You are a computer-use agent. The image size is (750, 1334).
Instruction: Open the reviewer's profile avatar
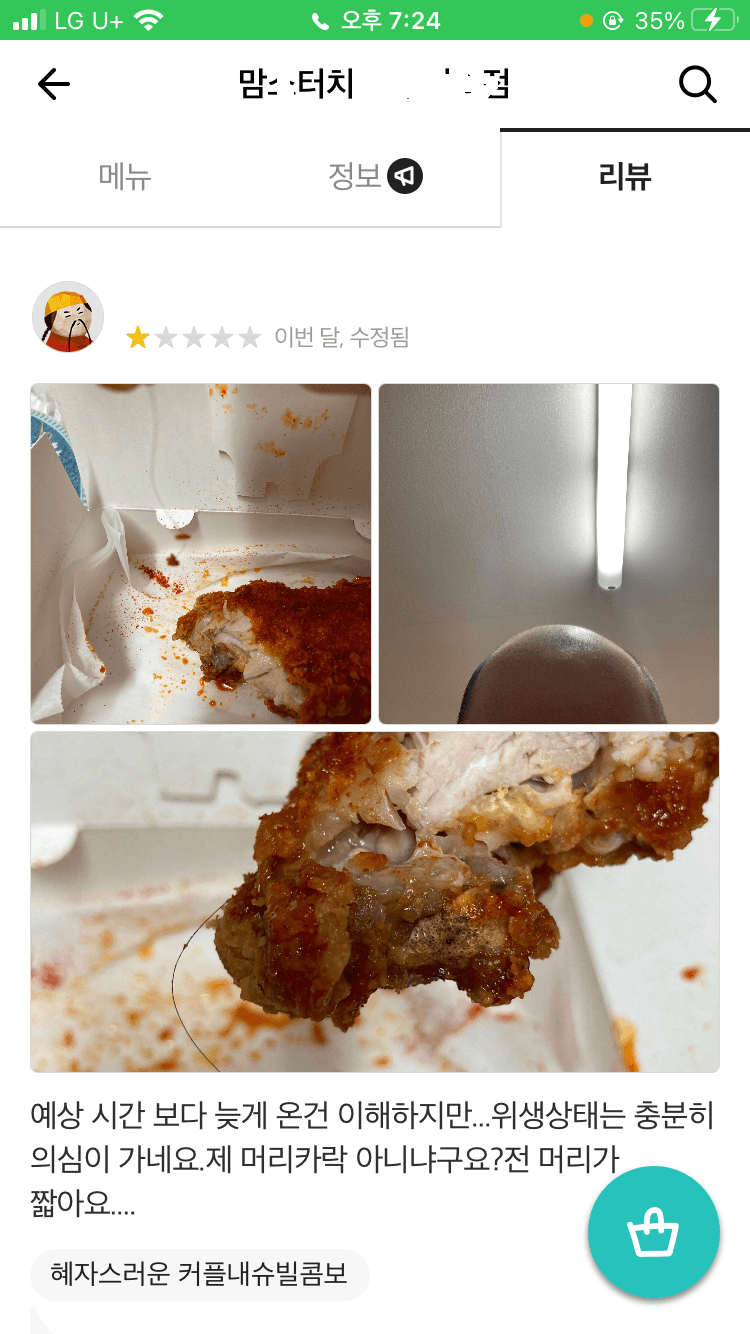coord(68,317)
